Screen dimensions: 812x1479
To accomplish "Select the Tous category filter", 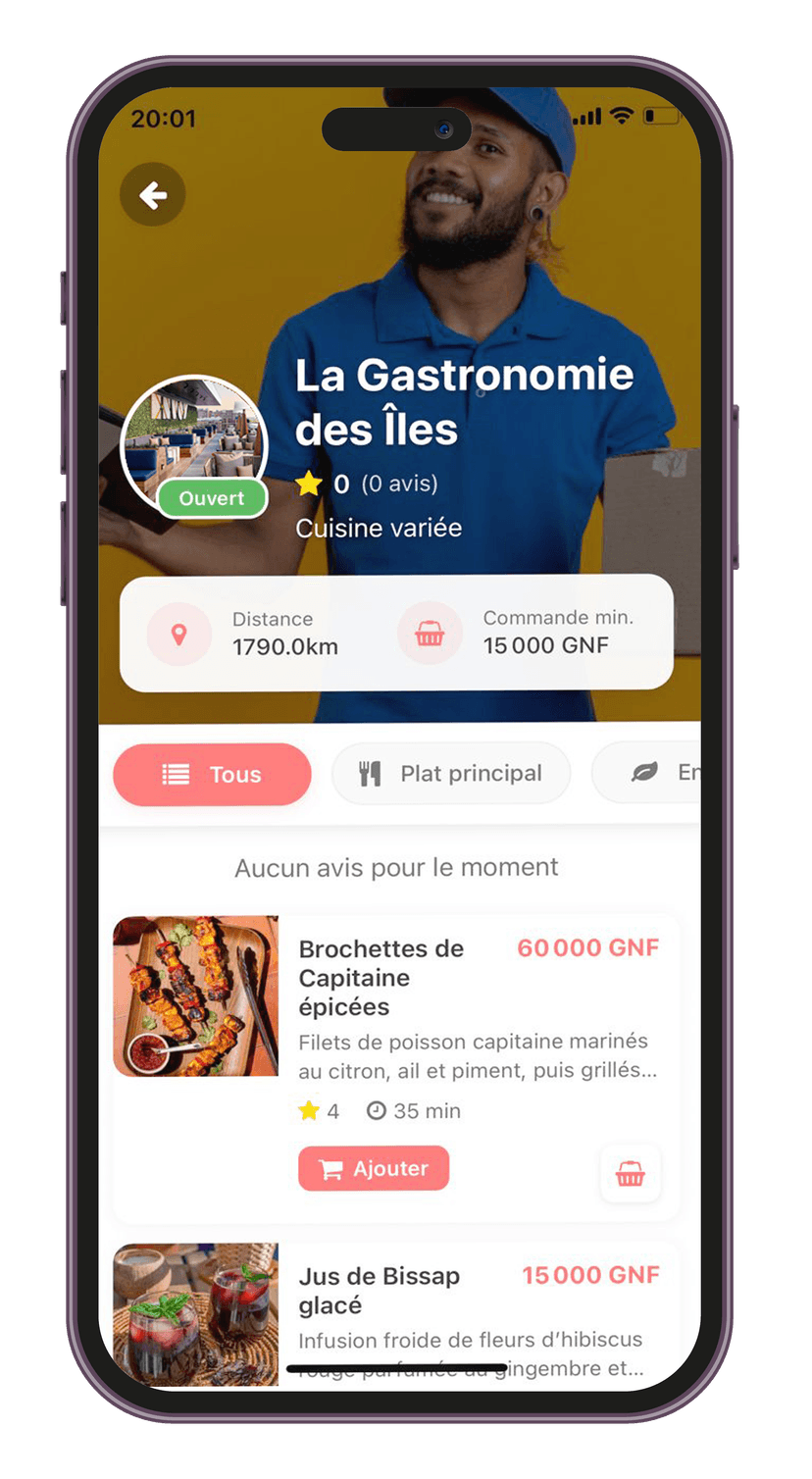I will pos(212,775).
